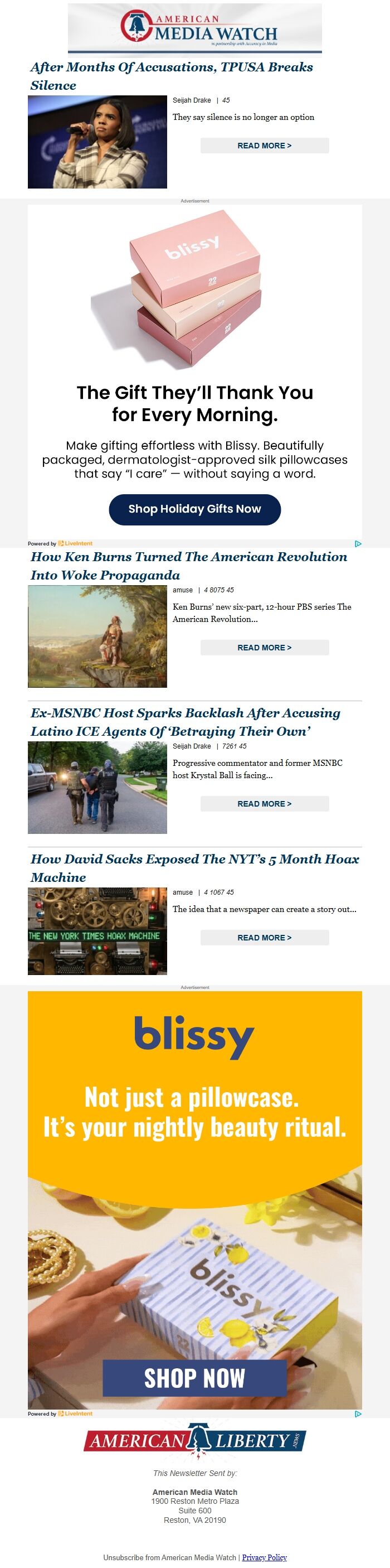Unsubscribe from American Media Watch
The height and width of the screenshot is (1568, 390).
point(170,1557)
